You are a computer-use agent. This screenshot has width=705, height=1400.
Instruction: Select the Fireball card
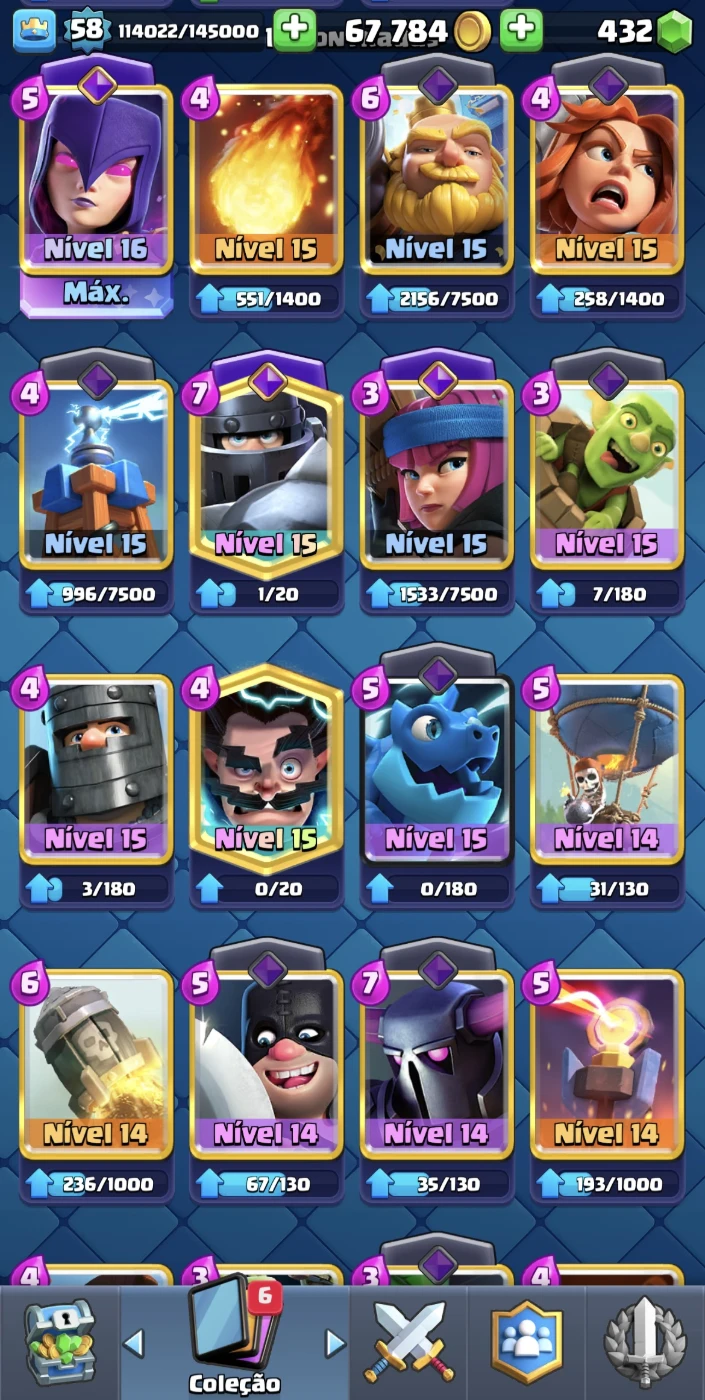tap(266, 180)
